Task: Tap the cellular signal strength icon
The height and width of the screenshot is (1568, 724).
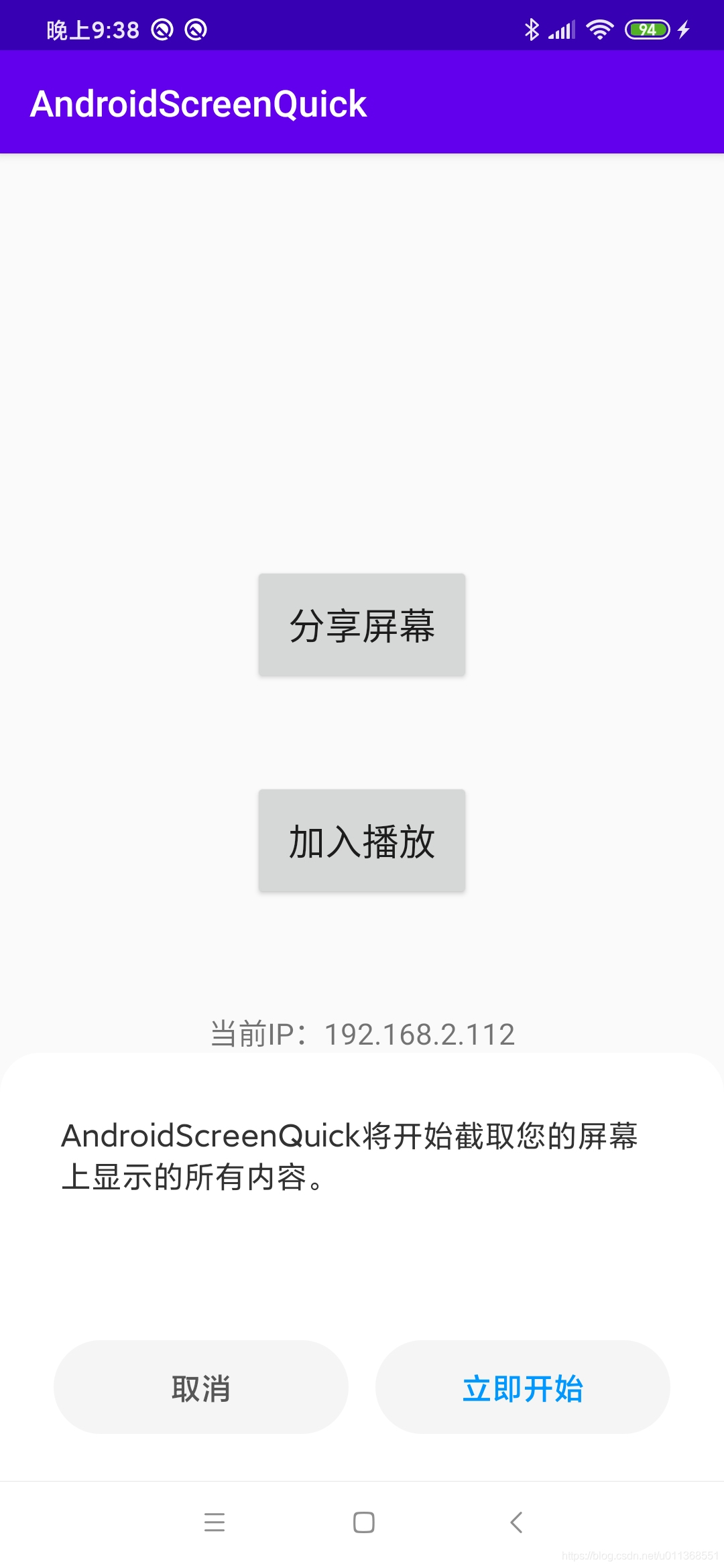Action: click(x=563, y=28)
